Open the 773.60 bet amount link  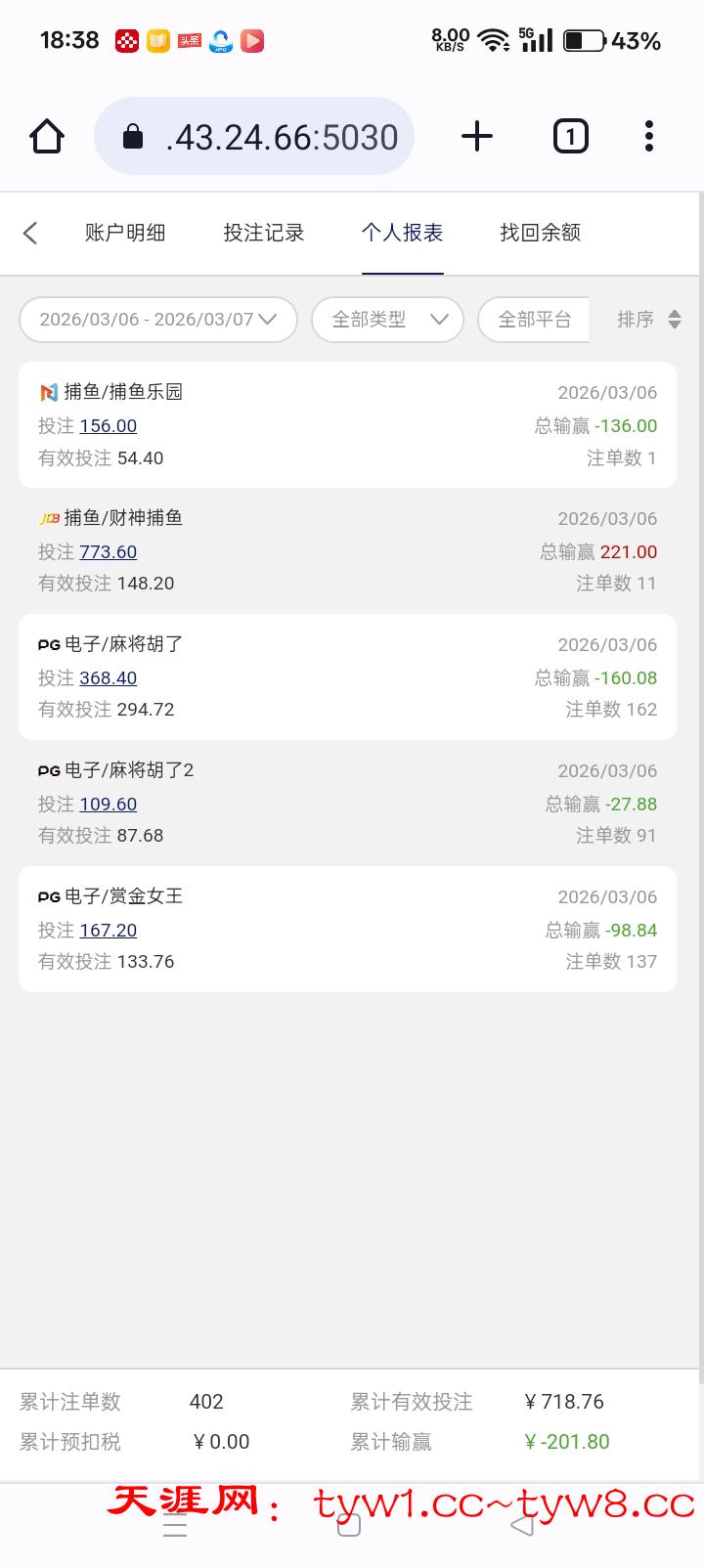tap(109, 552)
